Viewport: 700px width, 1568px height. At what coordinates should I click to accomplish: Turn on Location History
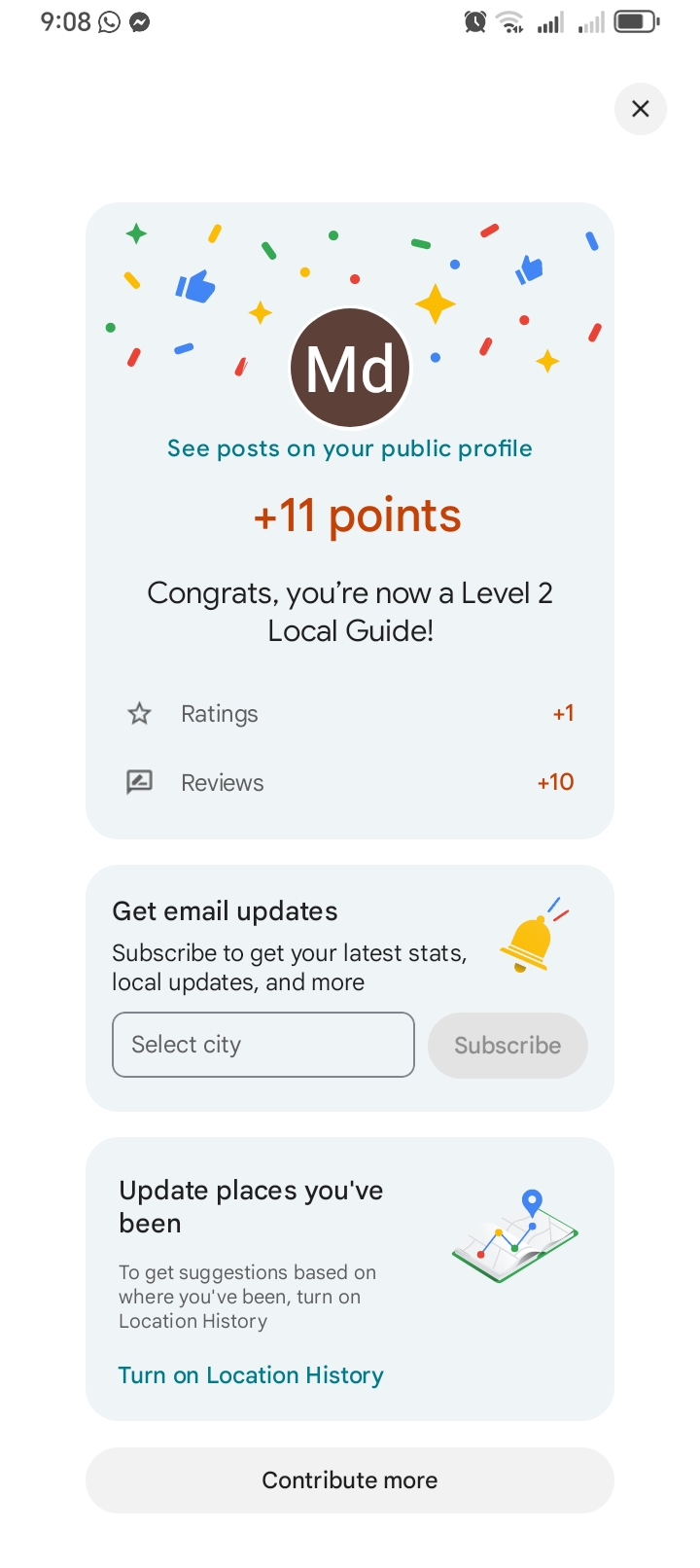[x=251, y=1375]
